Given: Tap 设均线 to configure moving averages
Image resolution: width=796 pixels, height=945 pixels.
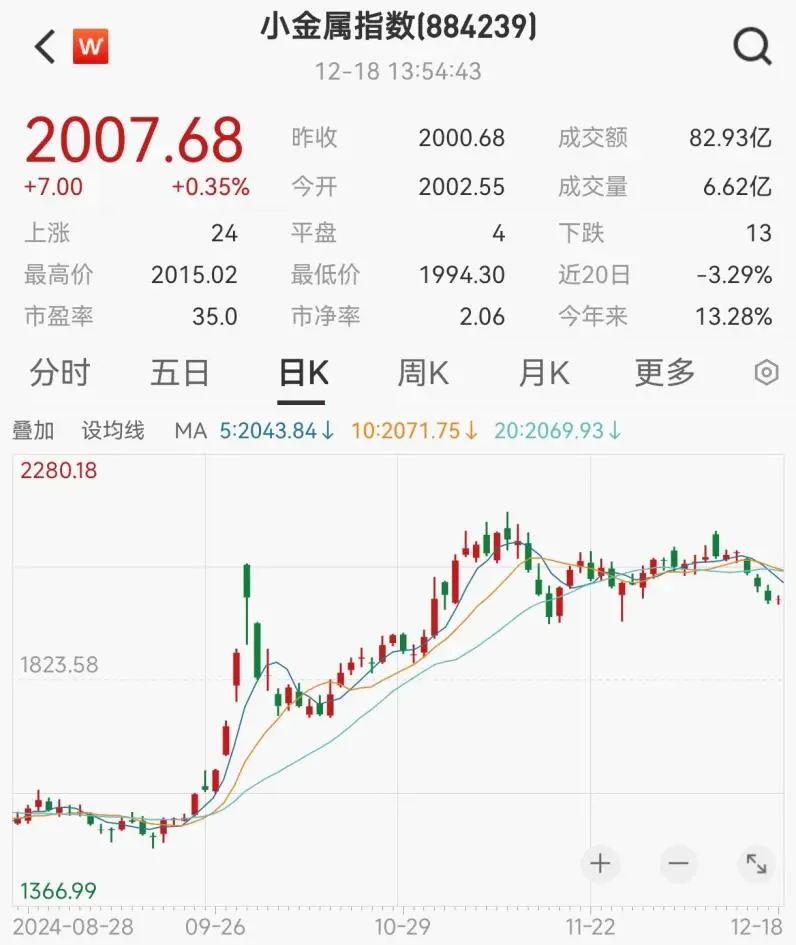Looking at the screenshot, I should 113,430.
